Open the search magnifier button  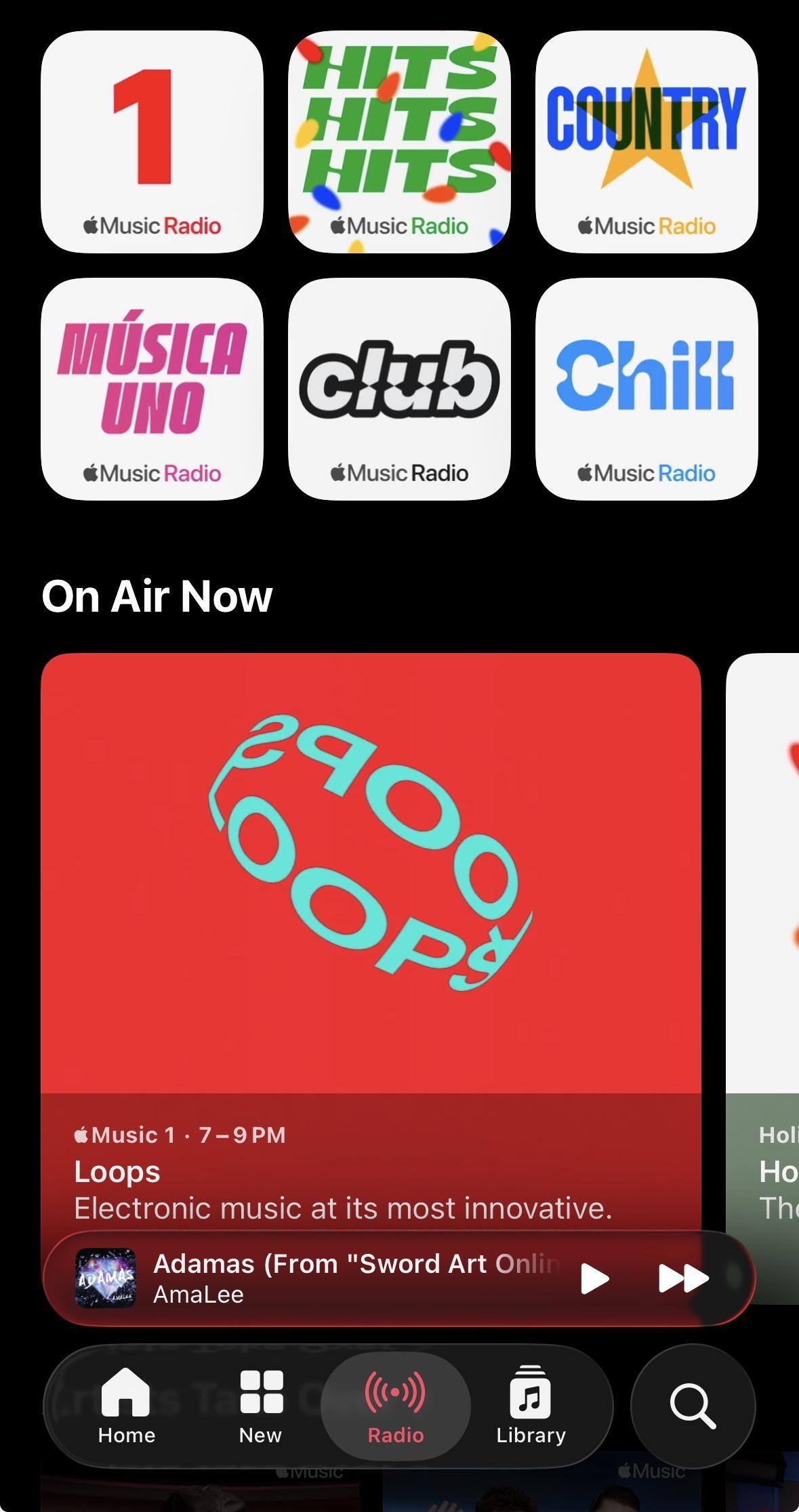click(x=692, y=1406)
